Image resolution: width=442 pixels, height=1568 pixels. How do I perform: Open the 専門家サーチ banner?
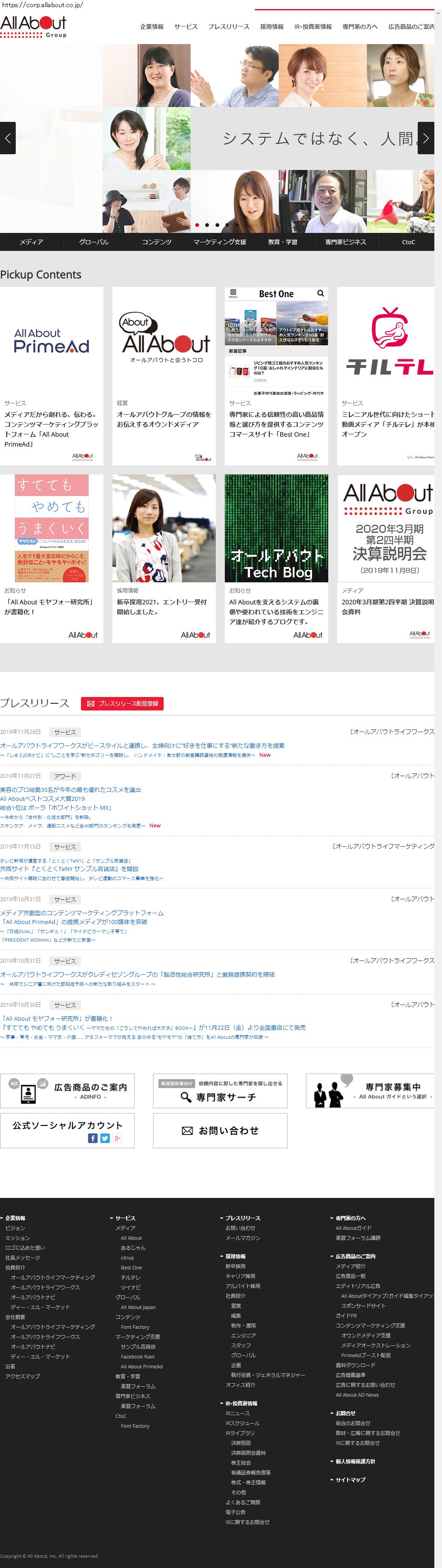coord(220,1091)
